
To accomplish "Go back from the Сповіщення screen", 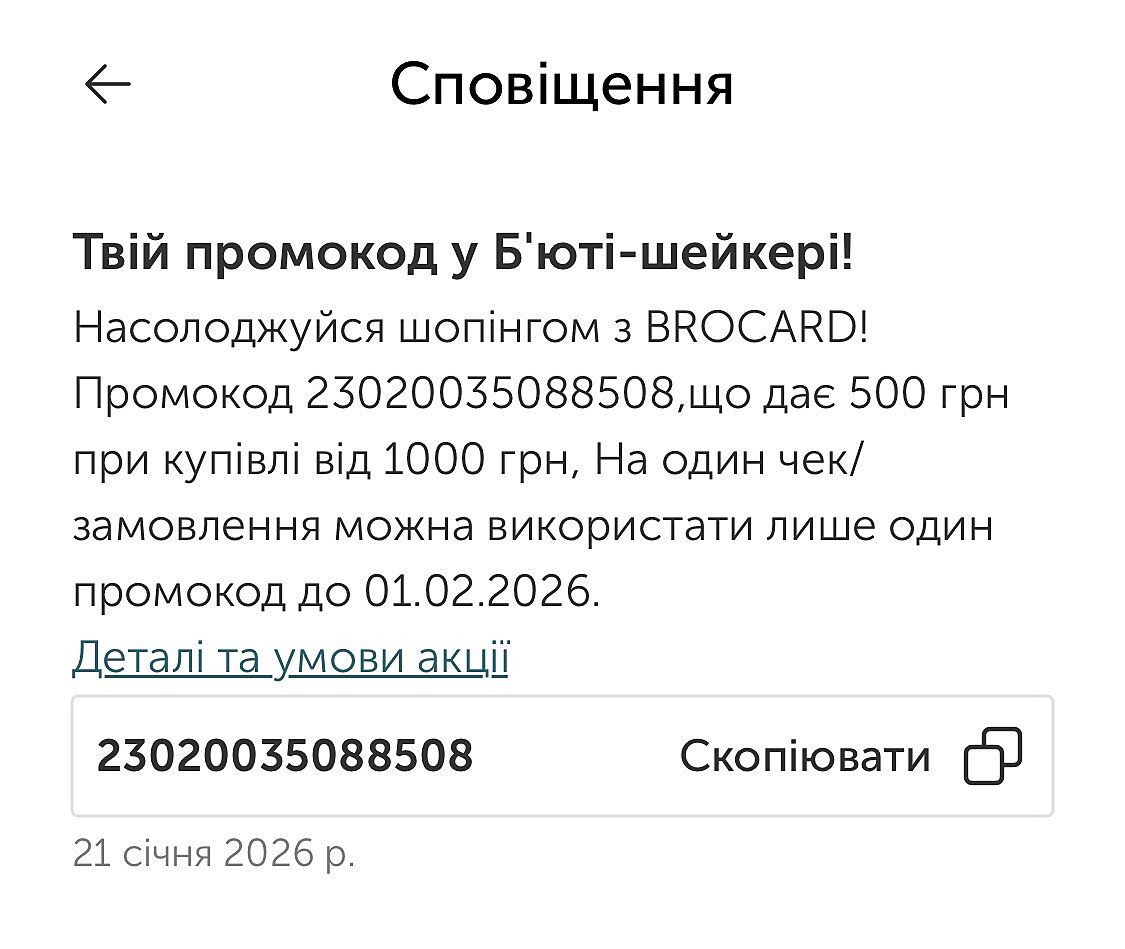I will tap(108, 85).
